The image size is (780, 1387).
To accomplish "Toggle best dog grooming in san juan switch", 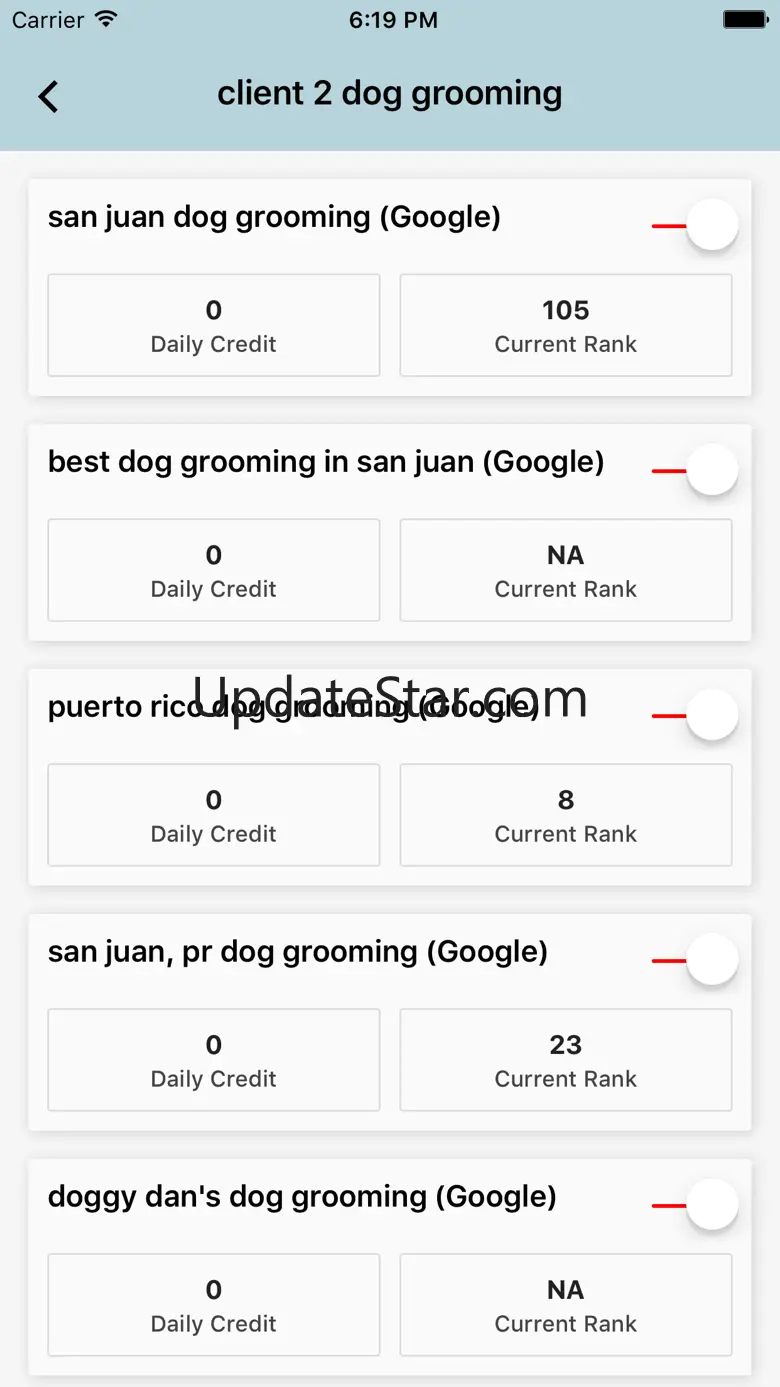I will (697, 471).
